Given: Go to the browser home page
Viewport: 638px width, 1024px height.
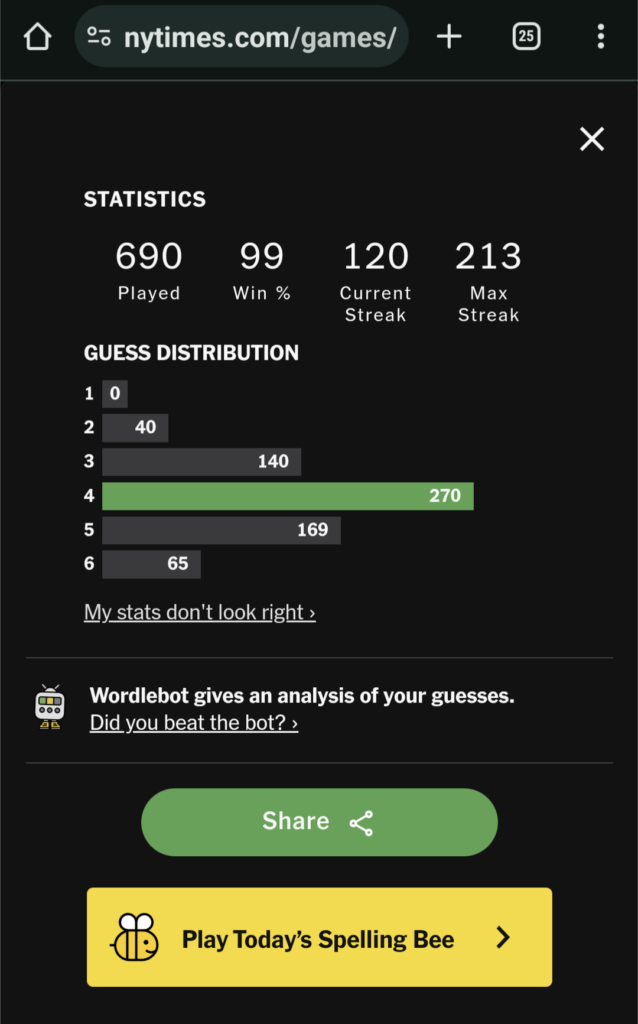Looking at the screenshot, I should click(x=37, y=38).
